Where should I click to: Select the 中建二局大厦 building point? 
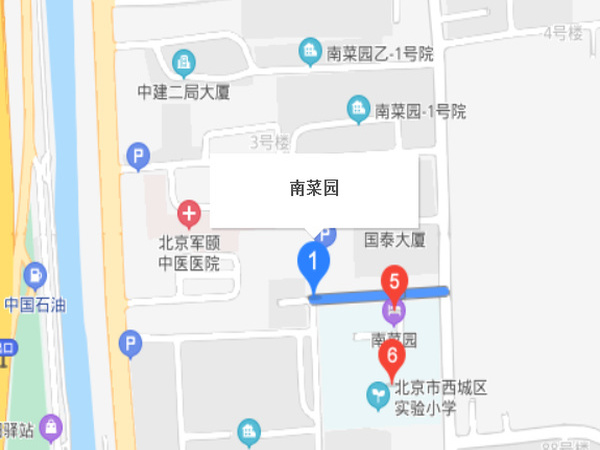(182, 64)
